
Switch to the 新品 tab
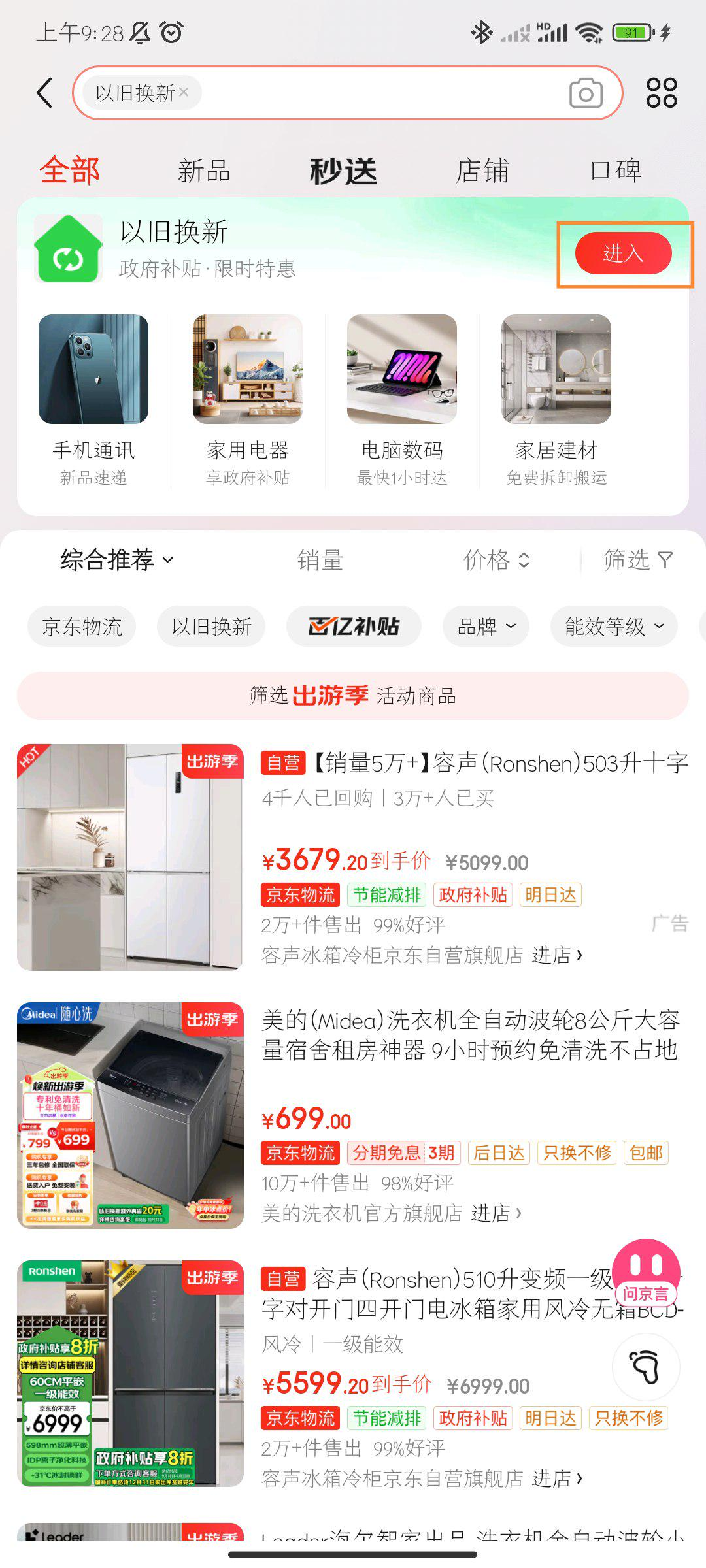(x=204, y=171)
